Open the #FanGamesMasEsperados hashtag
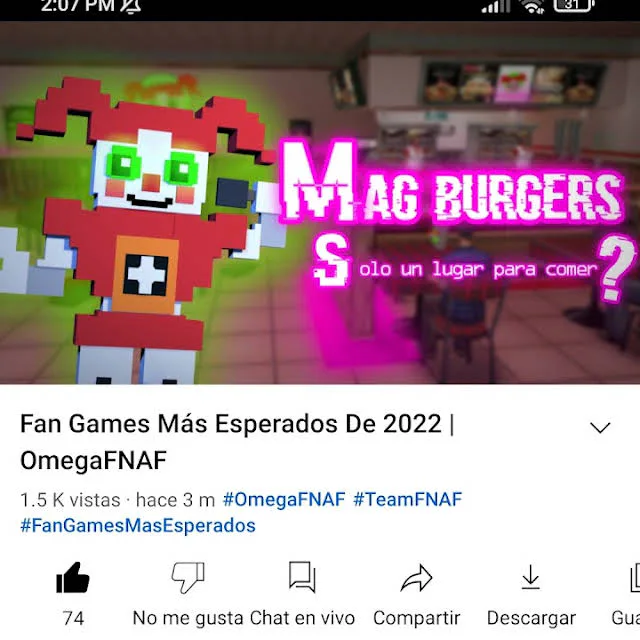The width and height of the screenshot is (640, 640). point(138,525)
